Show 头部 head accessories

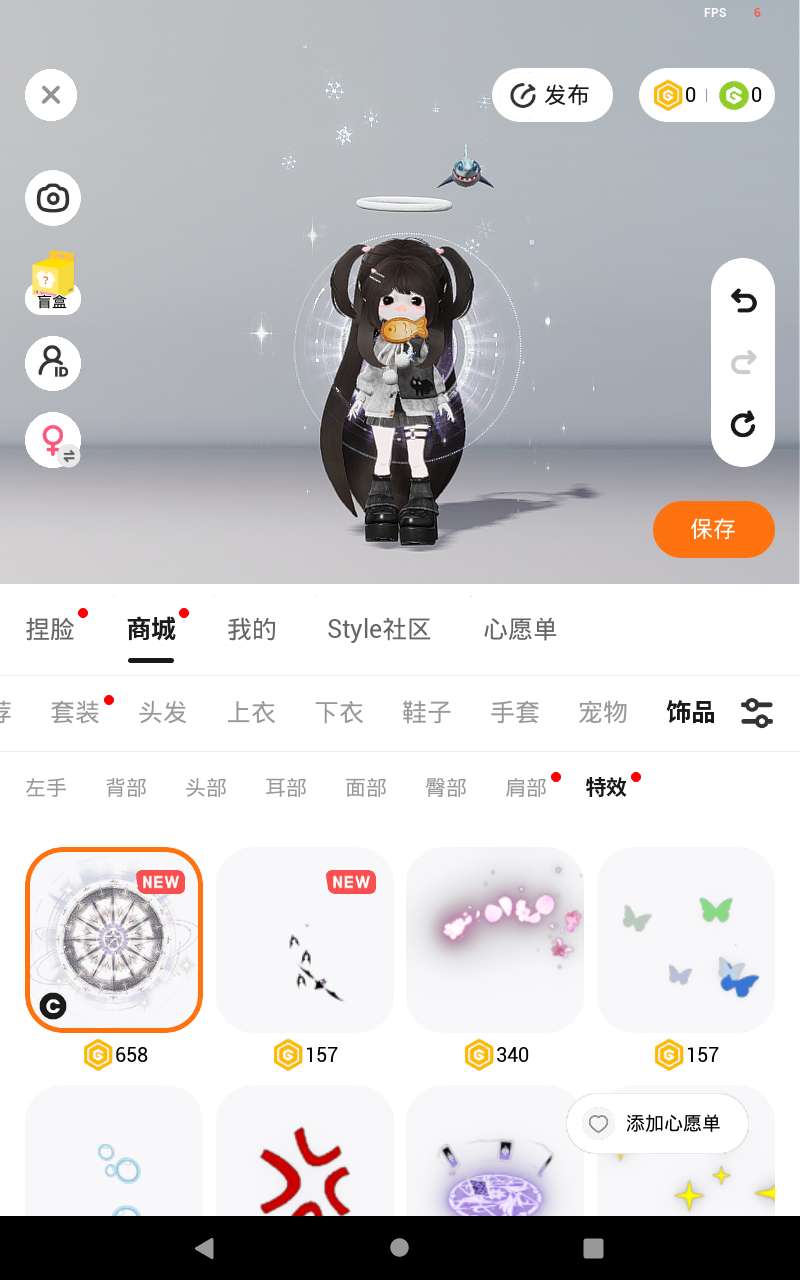[x=206, y=788]
